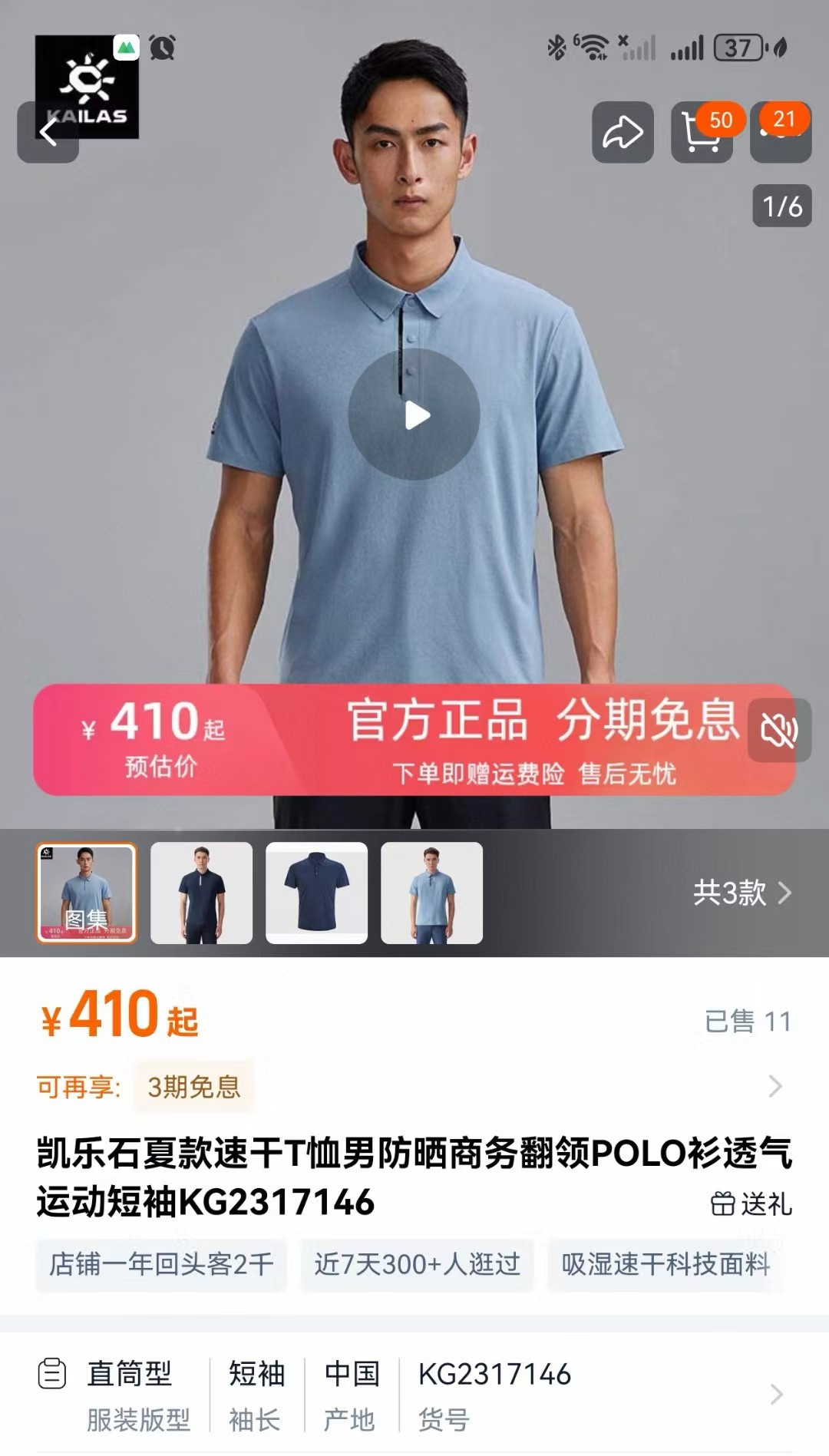This screenshot has width=829, height=1456.
Task: View the light blue polo thumbnail
Action: [431, 893]
